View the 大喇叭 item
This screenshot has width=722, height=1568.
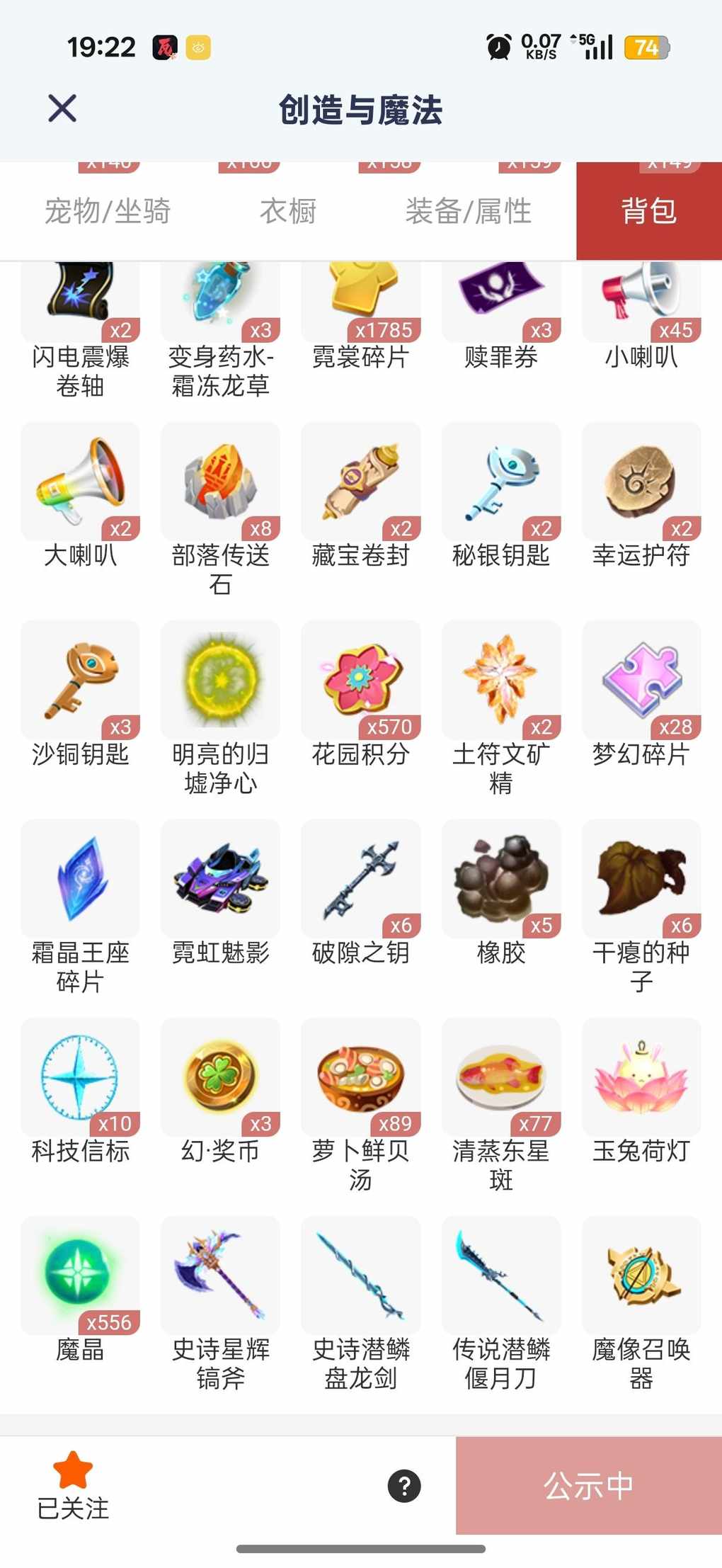tap(81, 482)
